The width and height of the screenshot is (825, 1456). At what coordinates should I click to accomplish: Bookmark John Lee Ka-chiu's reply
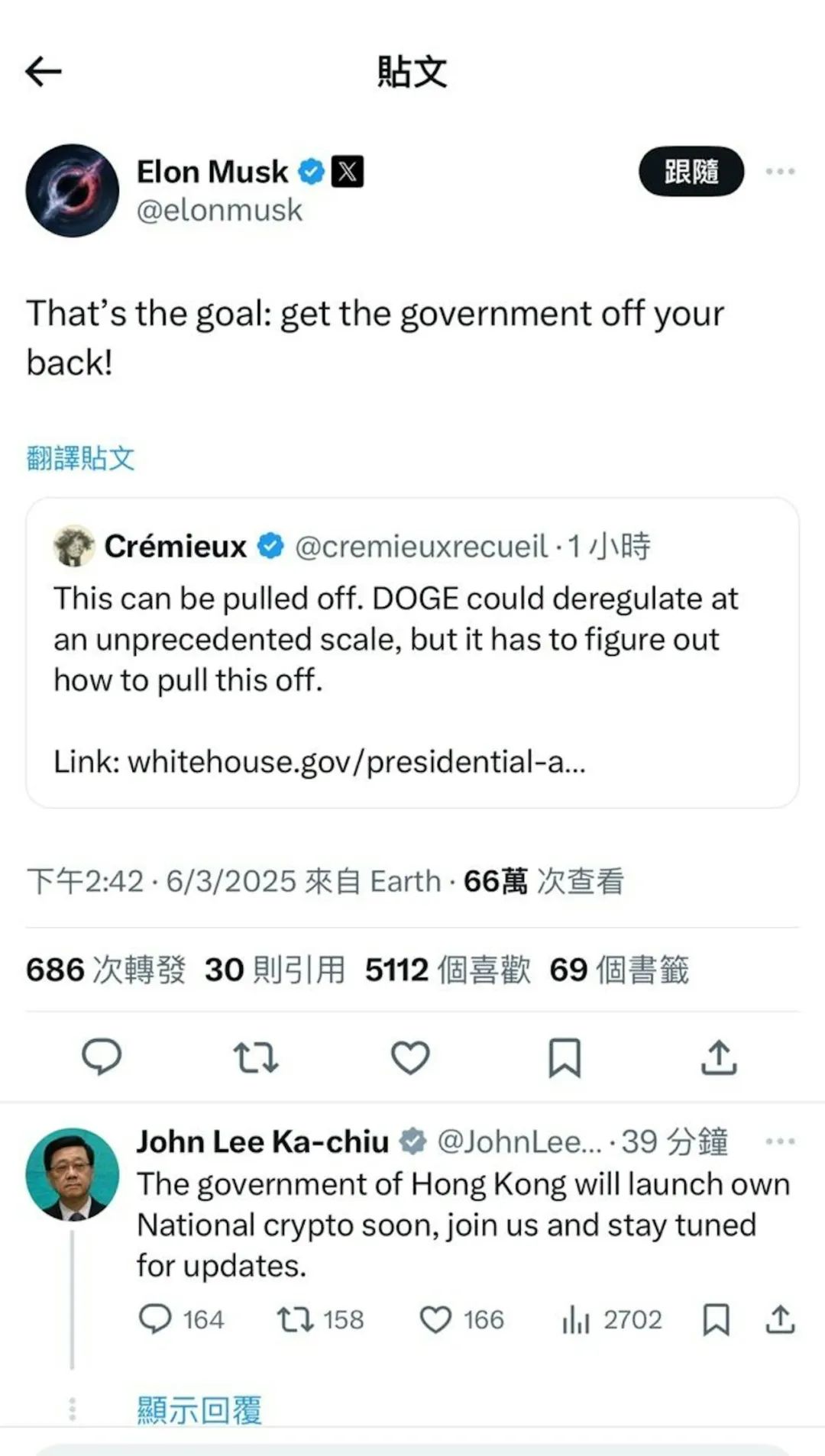click(x=716, y=1319)
